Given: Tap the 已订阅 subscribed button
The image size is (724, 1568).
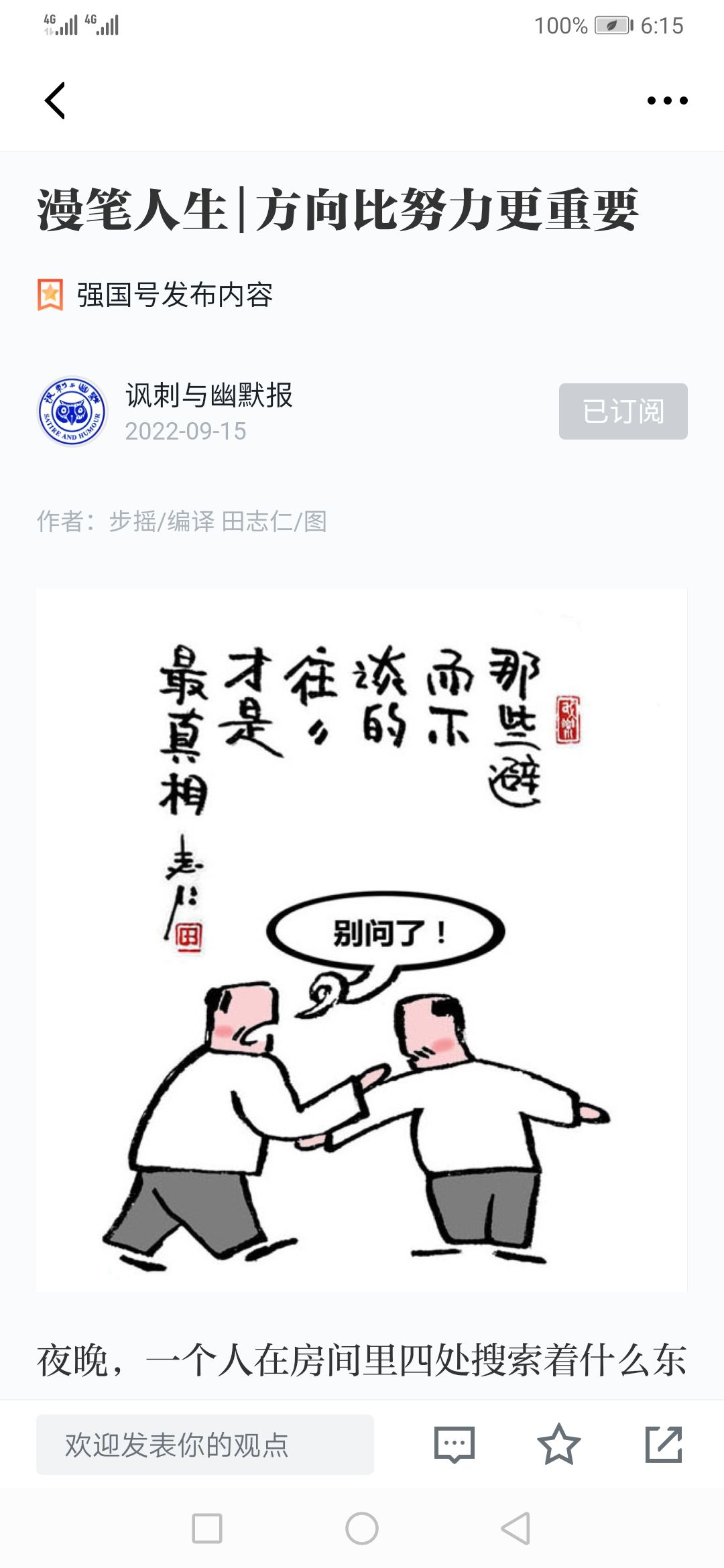Looking at the screenshot, I should point(623,411).
